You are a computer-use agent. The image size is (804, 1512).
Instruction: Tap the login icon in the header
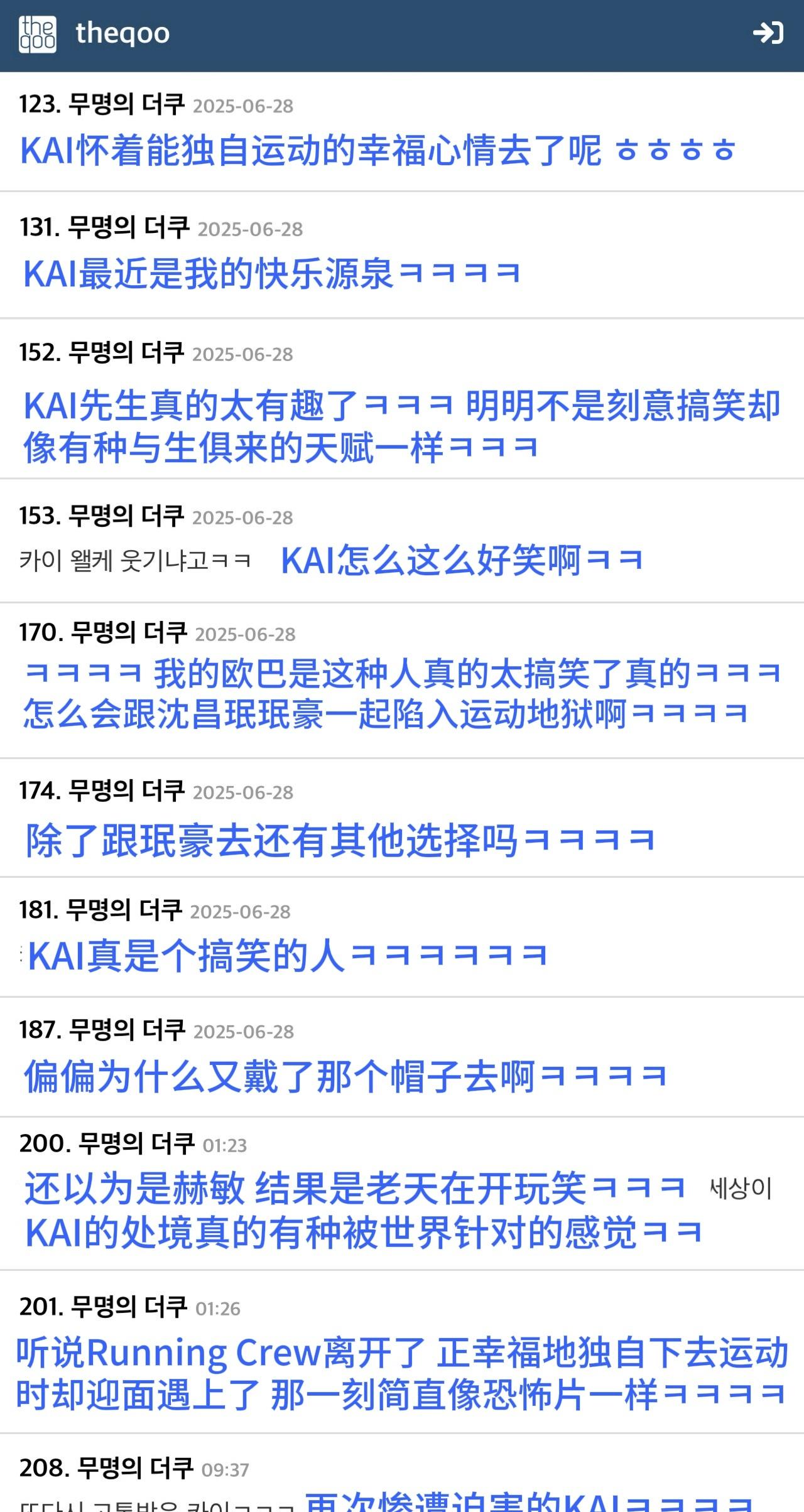tap(768, 33)
